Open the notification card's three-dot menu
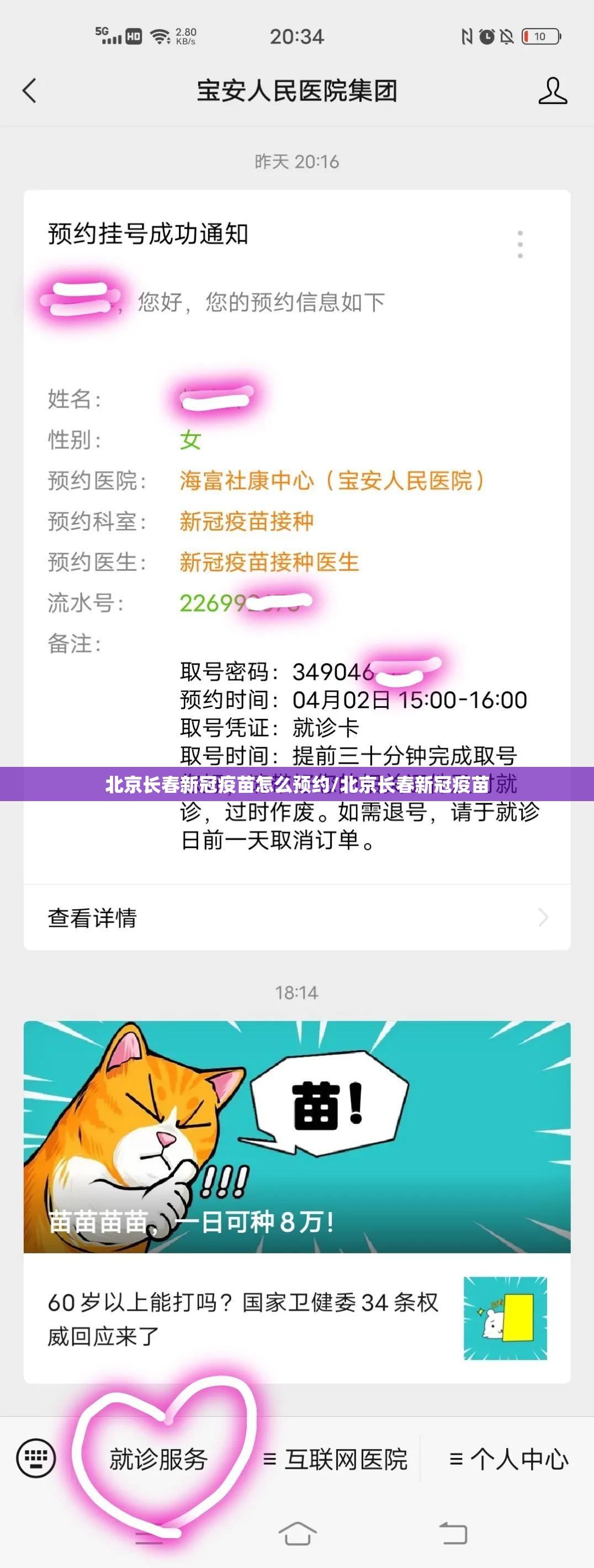This screenshot has height=1568, width=594. point(520,244)
